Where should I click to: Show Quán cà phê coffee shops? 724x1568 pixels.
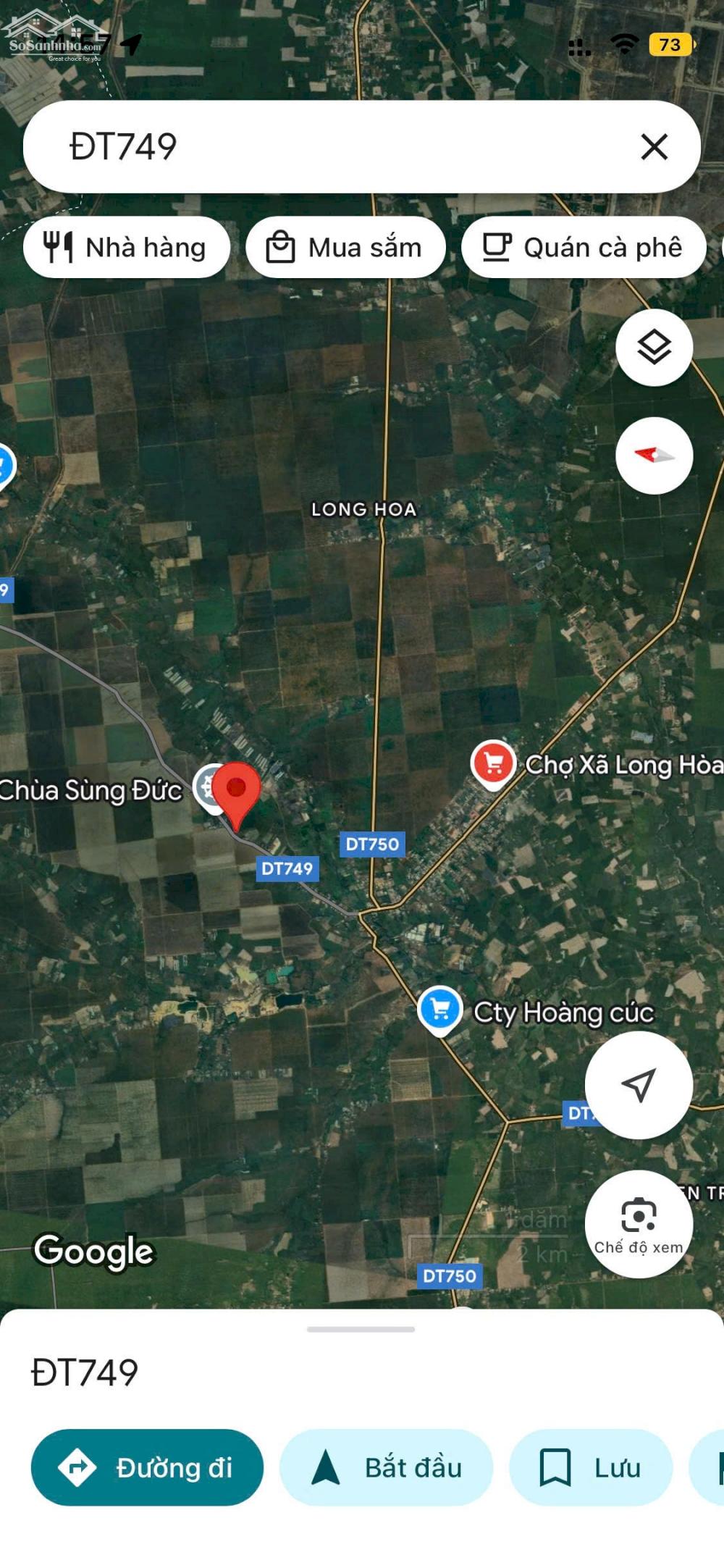coord(584,248)
